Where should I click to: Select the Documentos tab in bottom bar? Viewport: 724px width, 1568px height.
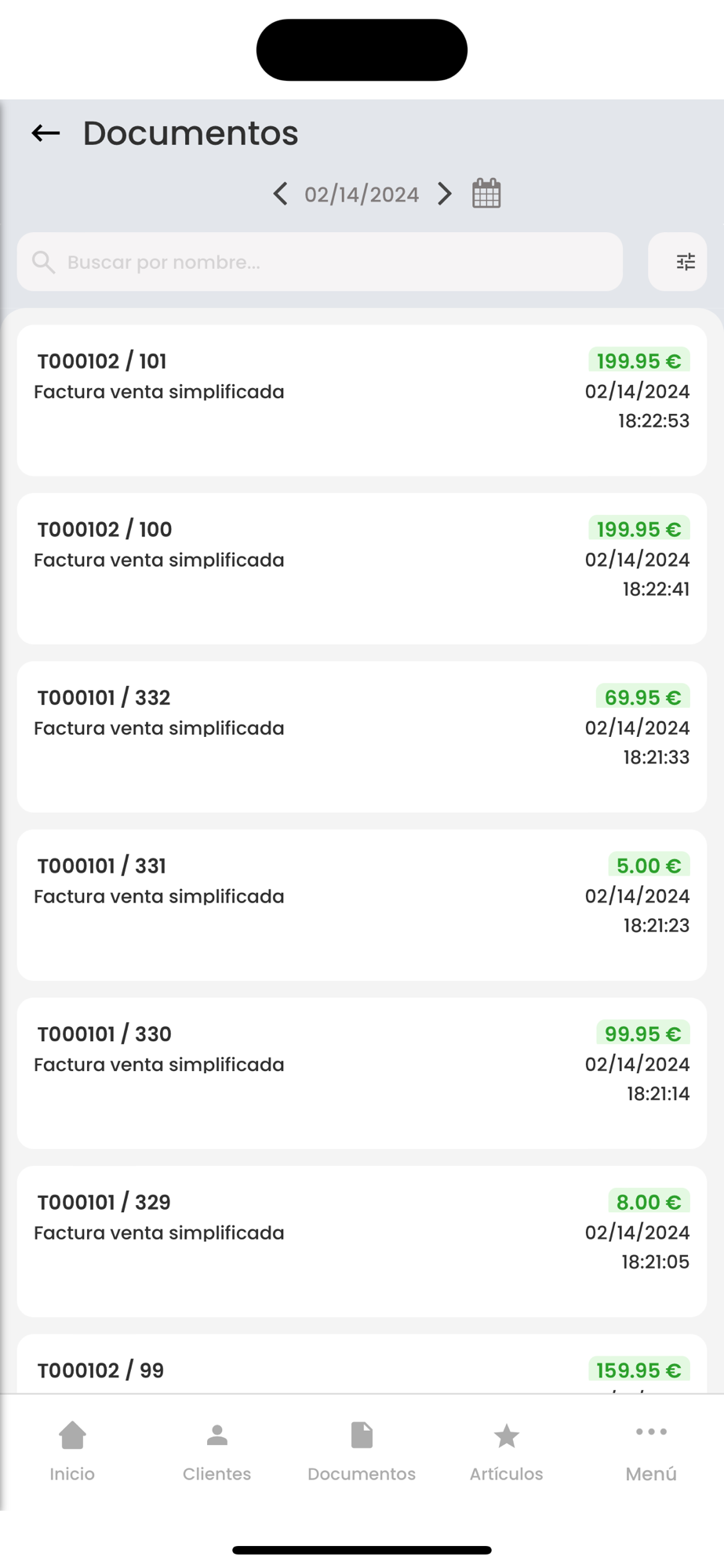click(x=362, y=1452)
